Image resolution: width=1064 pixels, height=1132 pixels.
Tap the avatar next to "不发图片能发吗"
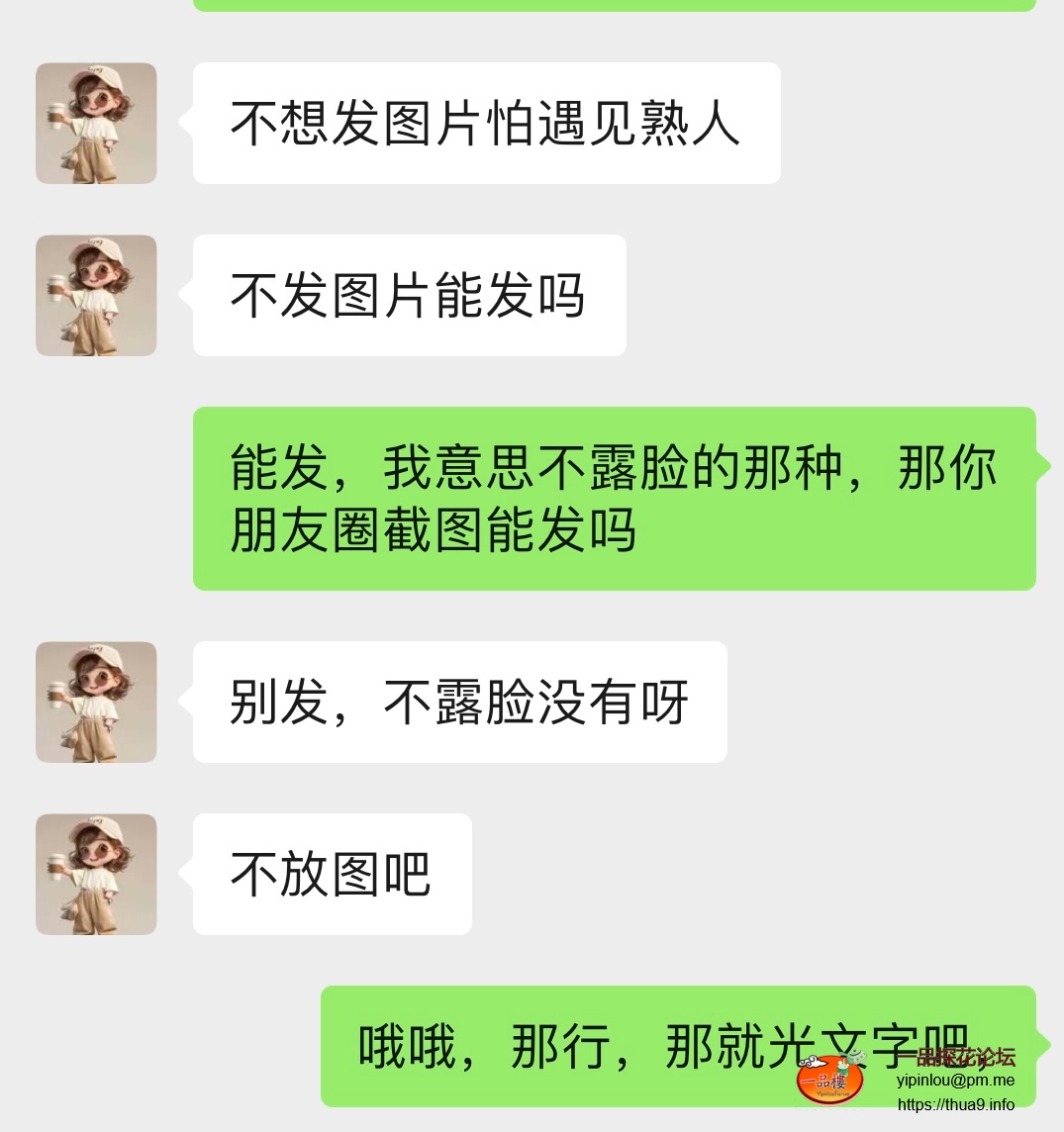coord(96,296)
